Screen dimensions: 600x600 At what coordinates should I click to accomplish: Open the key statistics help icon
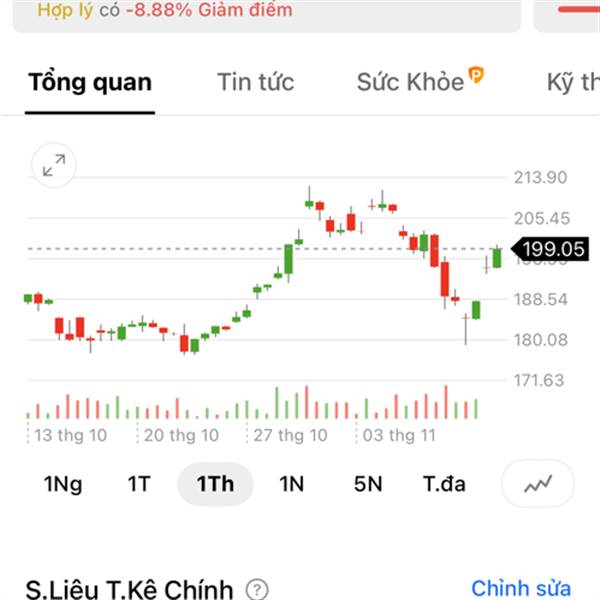click(x=257, y=590)
